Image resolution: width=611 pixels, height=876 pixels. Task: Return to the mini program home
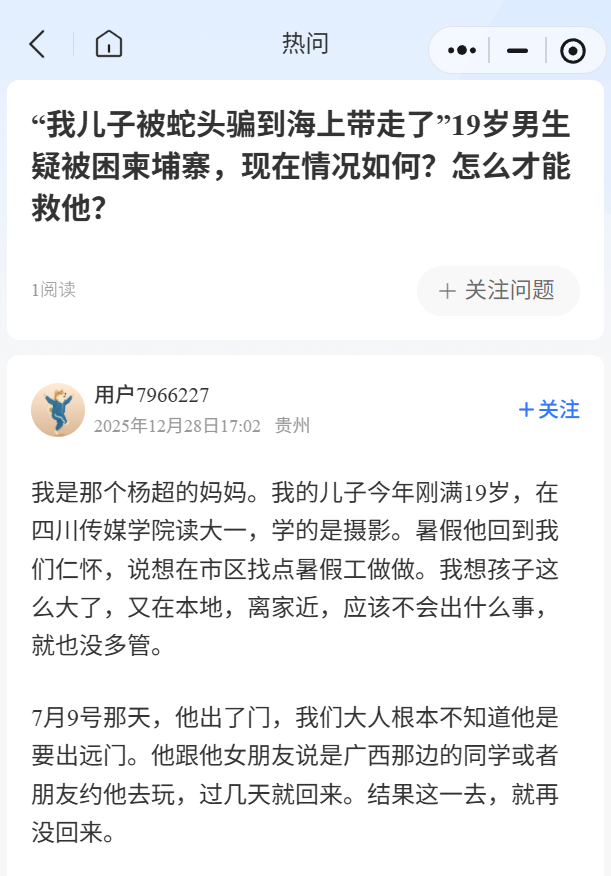click(x=109, y=44)
